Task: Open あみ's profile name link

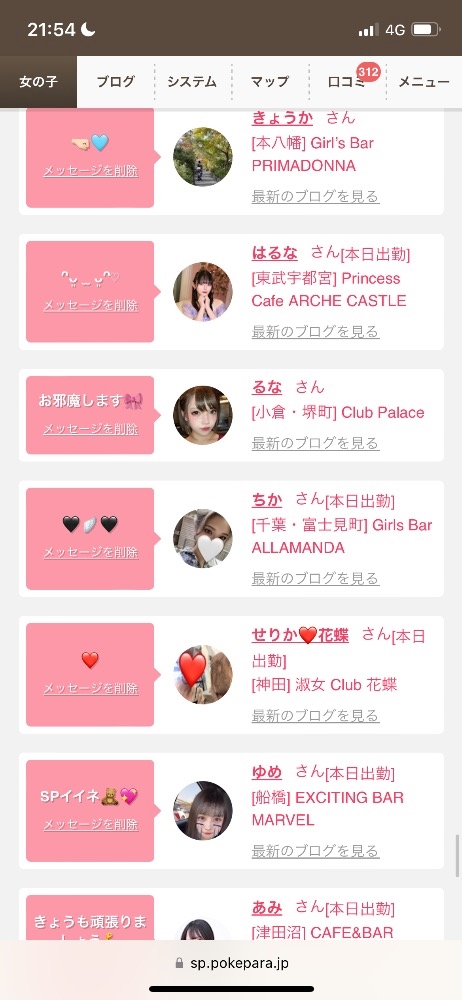Action: click(x=267, y=908)
